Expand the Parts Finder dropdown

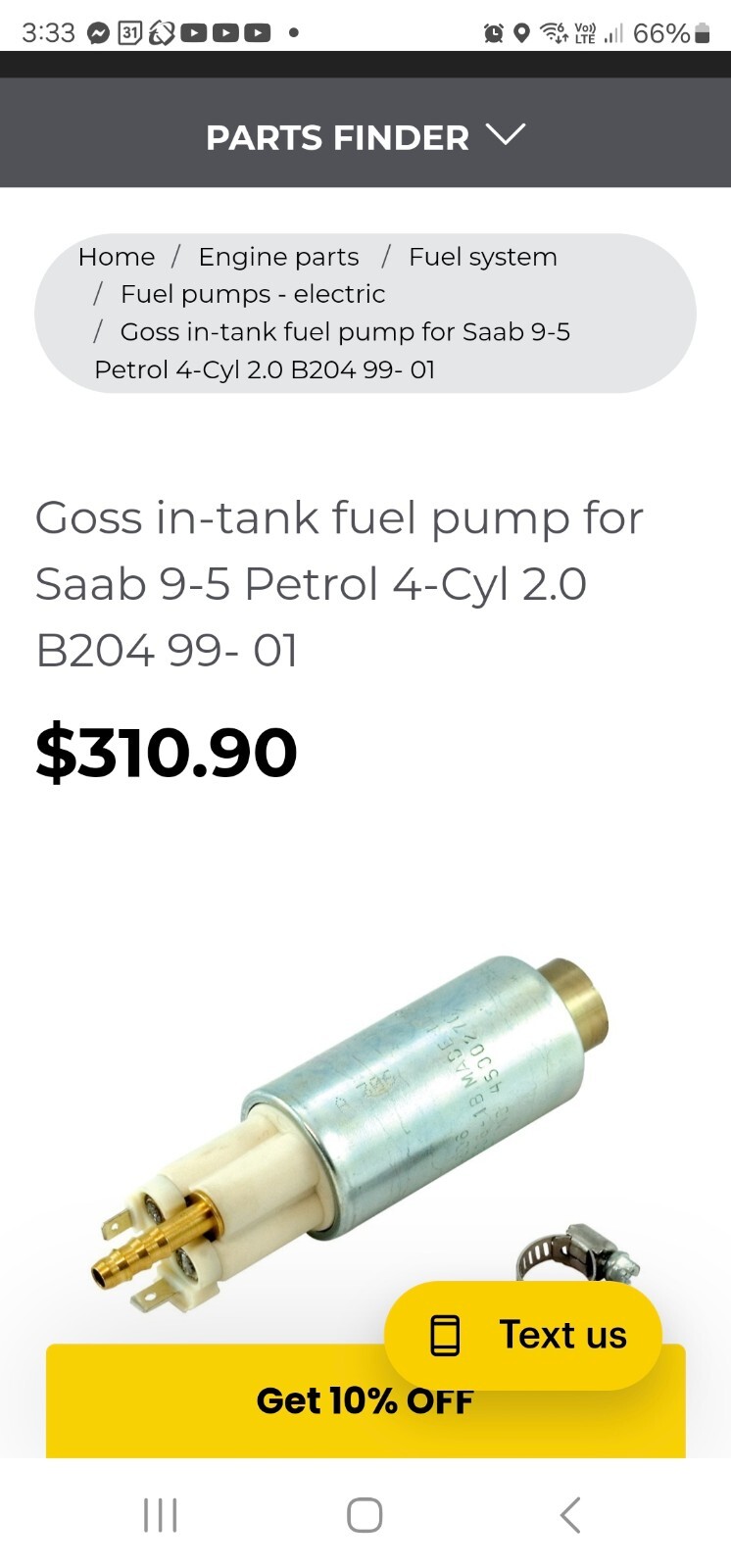pos(365,137)
